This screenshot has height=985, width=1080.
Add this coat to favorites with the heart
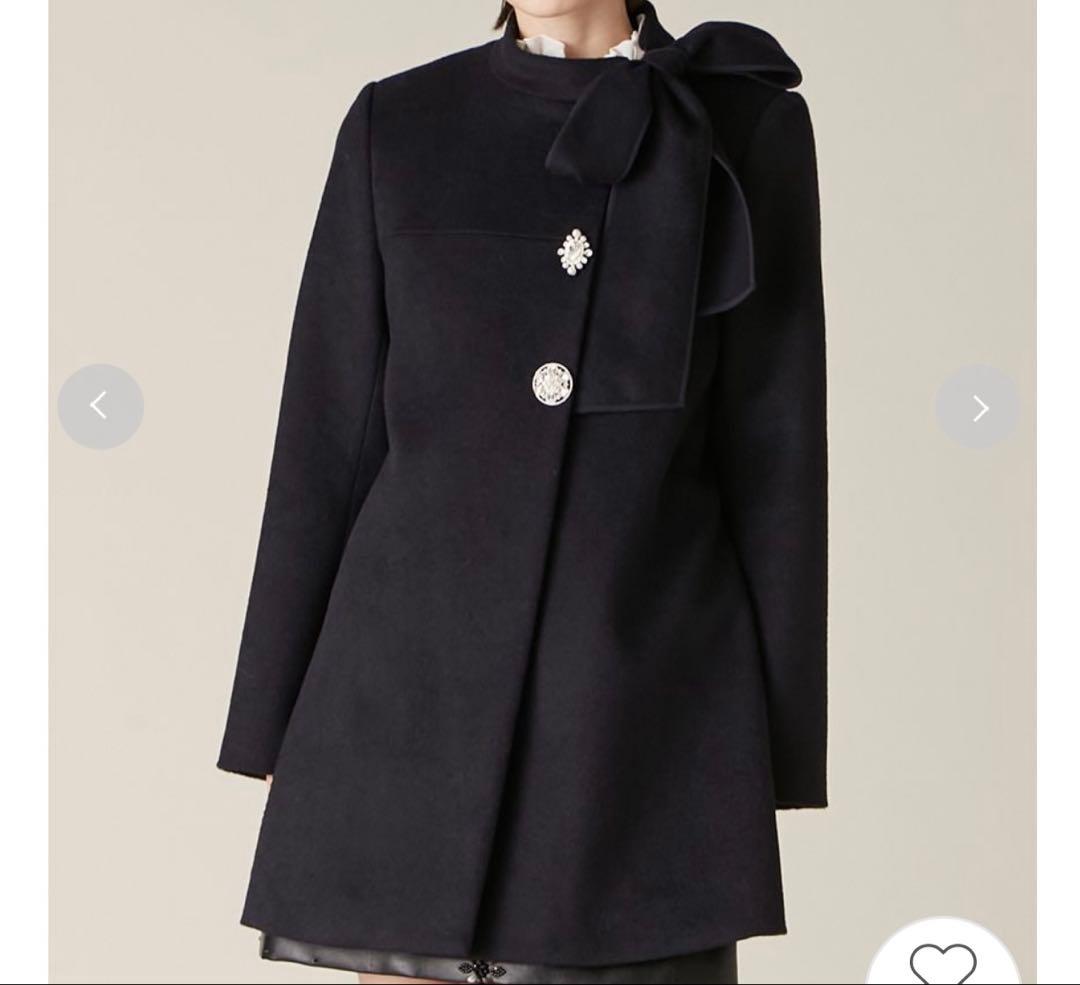coord(942,962)
